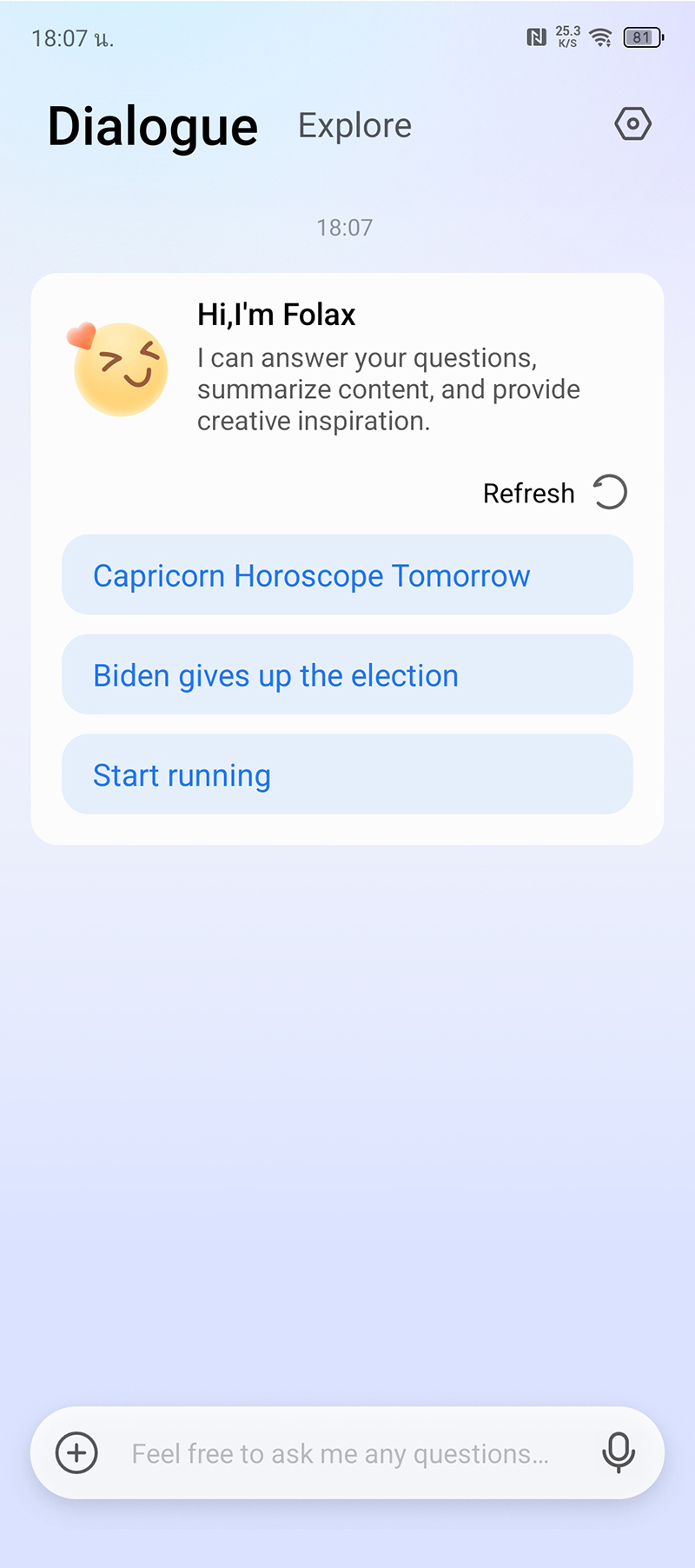Select the Dialogue tab
This screenshot has height=1568, width=695.
tap(153, 127)
